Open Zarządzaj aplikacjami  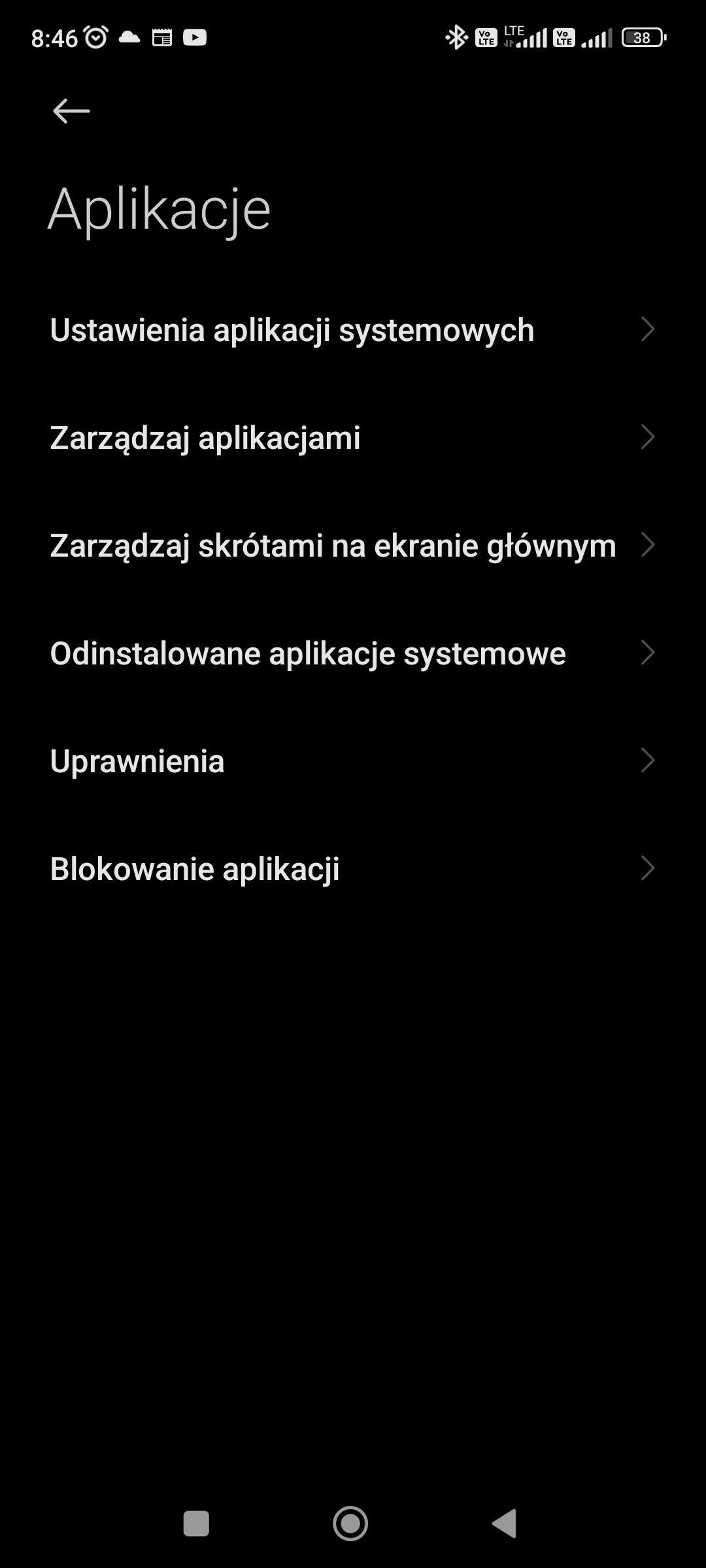point(353,437)
